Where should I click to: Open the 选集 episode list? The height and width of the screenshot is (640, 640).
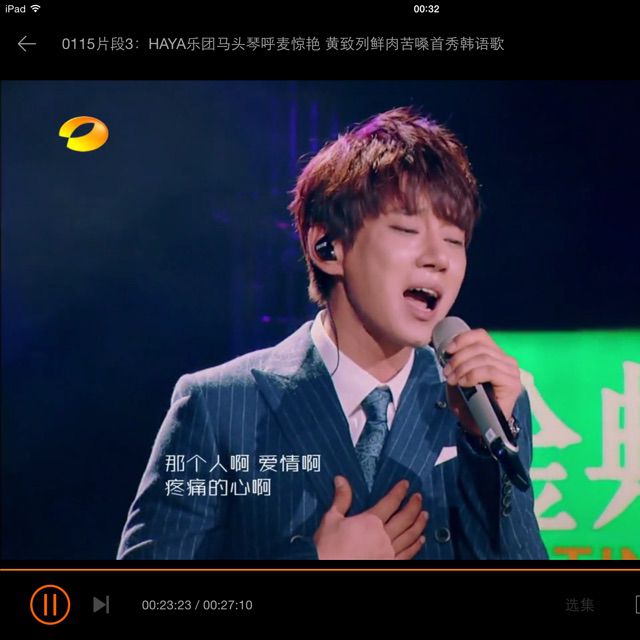tap(579, 604)
